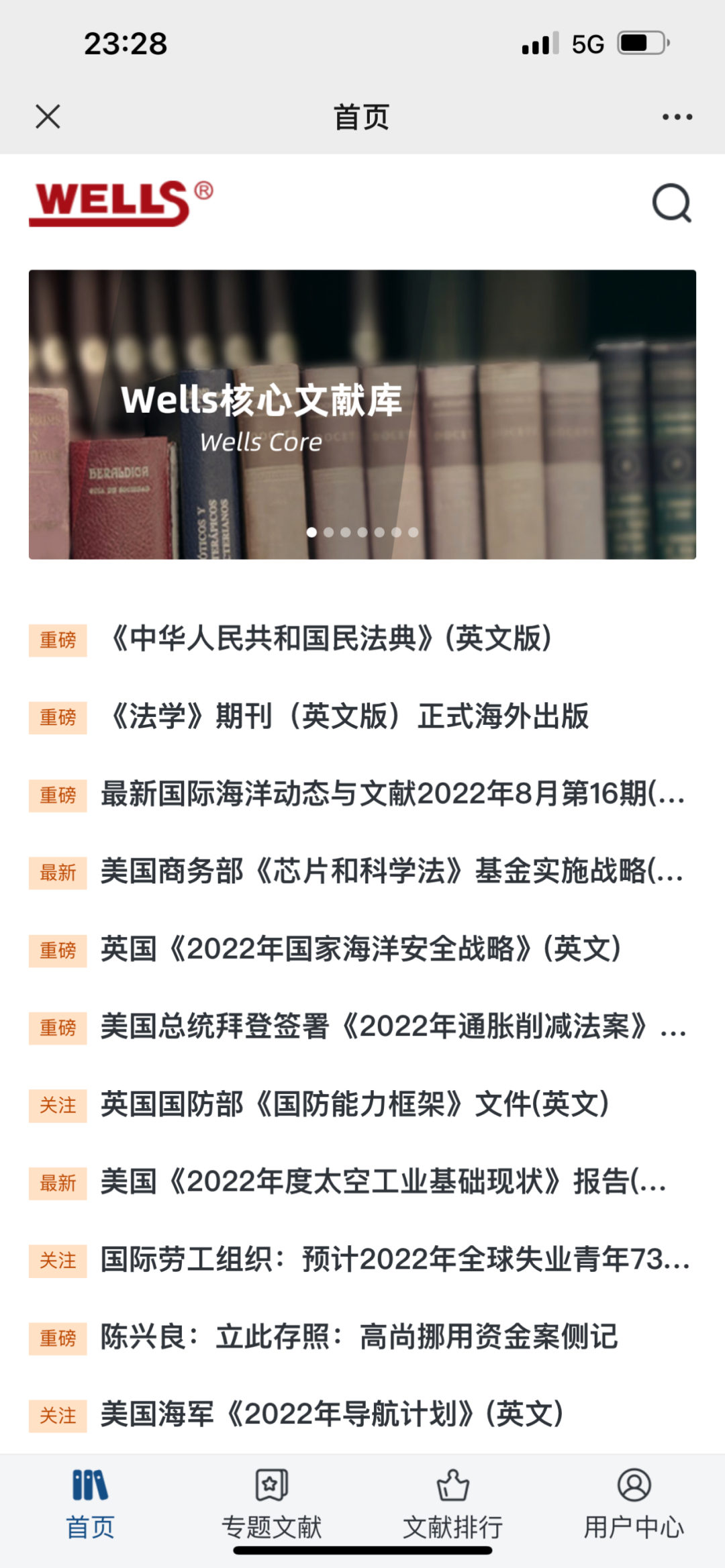Screen dimensions: 725x1568
Task: Open the search magnifier icon
Action: 671,203
